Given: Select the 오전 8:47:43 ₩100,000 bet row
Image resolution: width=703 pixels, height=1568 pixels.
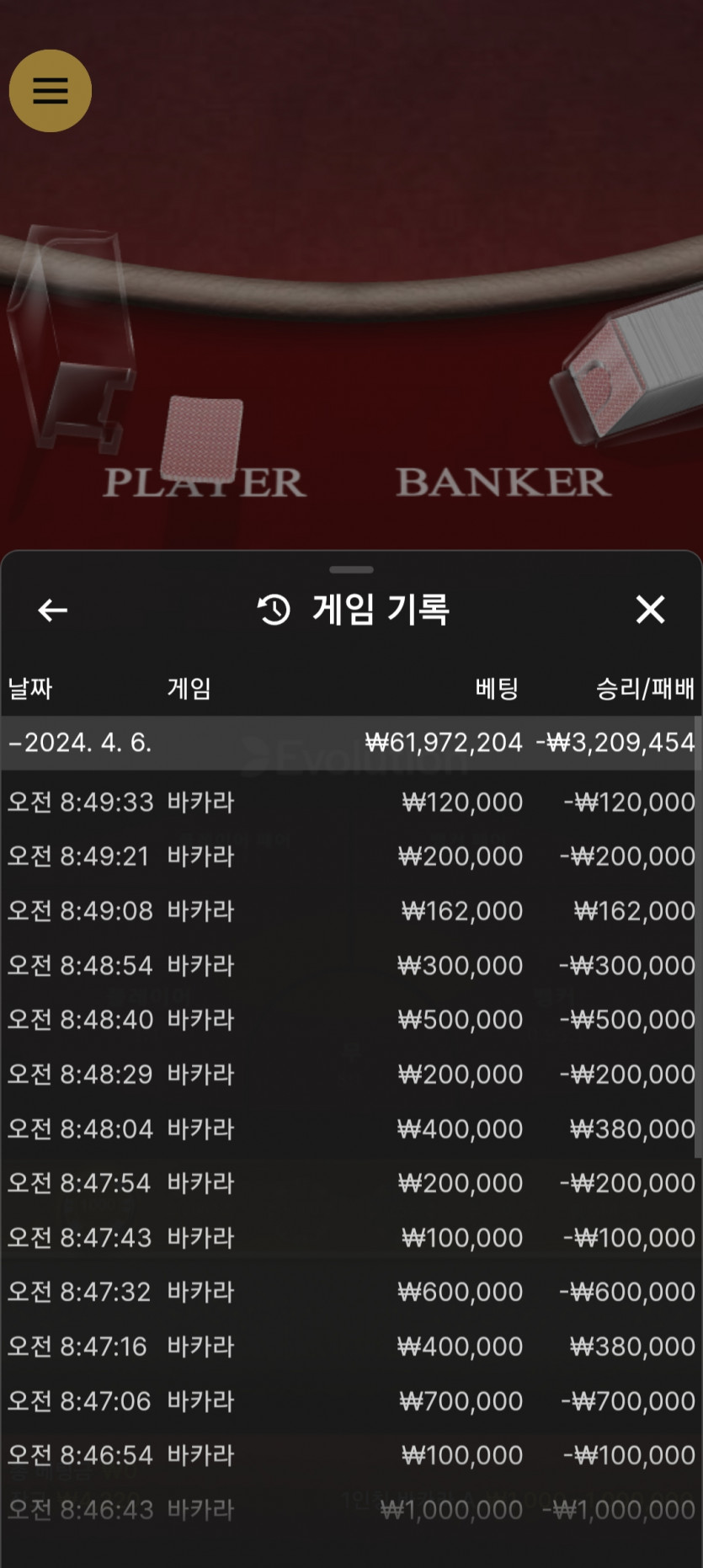Looking at the screenshot, I should tap(351, 1238).
